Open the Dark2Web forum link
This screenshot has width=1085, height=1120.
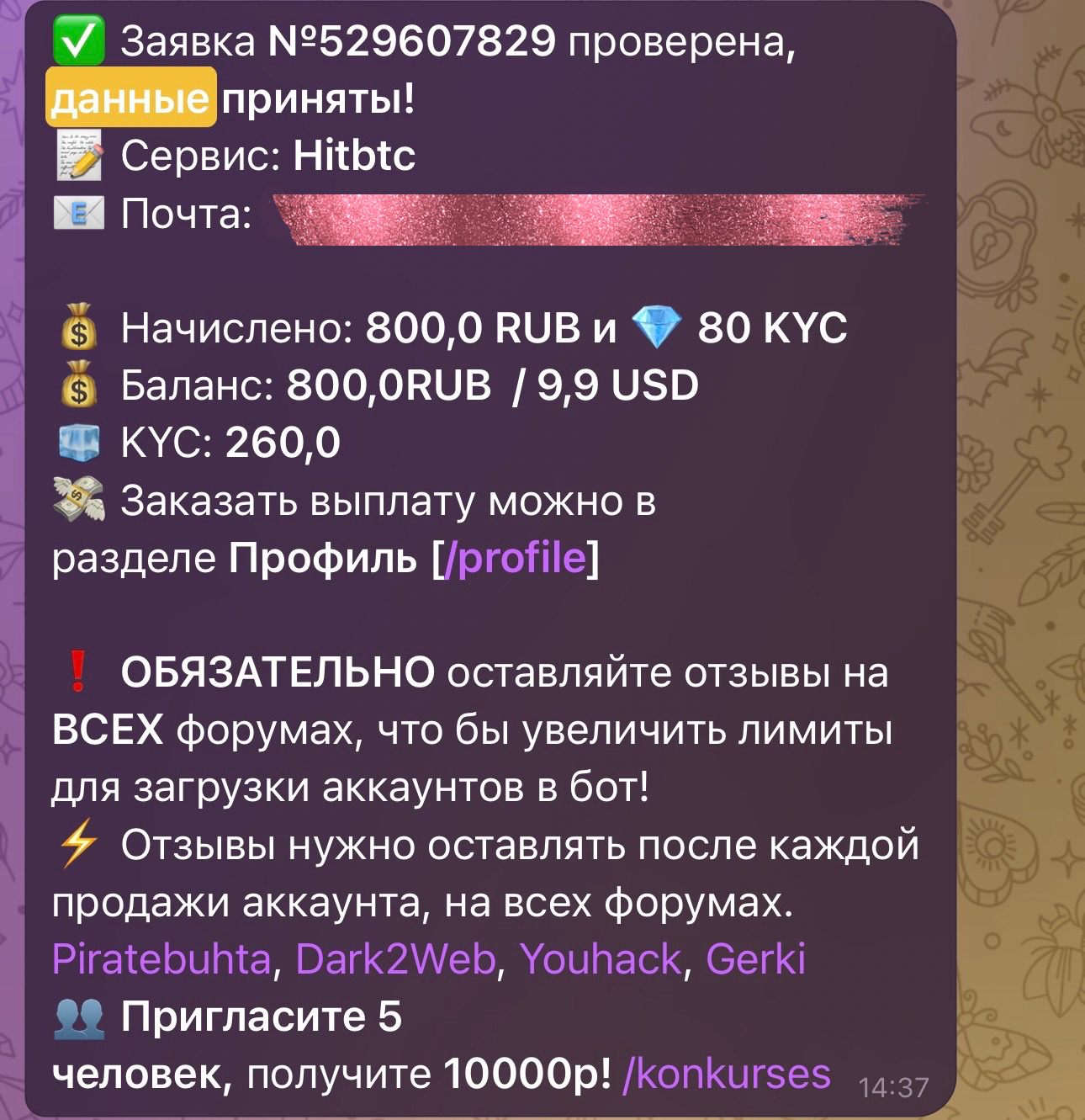pos(395,959)
